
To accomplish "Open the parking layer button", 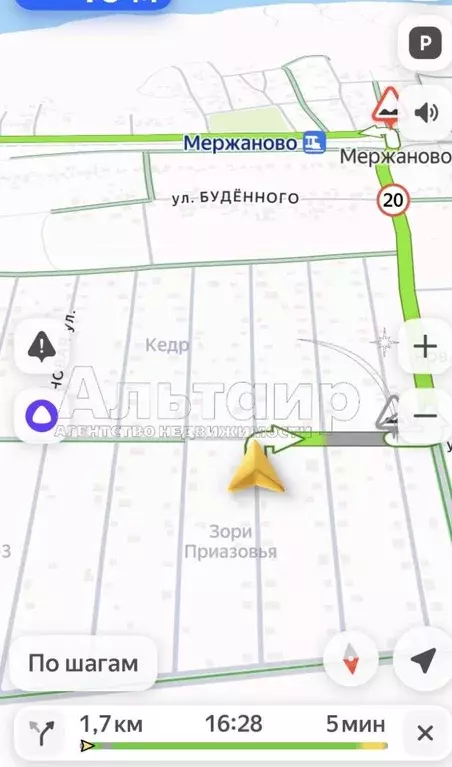I will pyautogui.click(x=425, y=44).
